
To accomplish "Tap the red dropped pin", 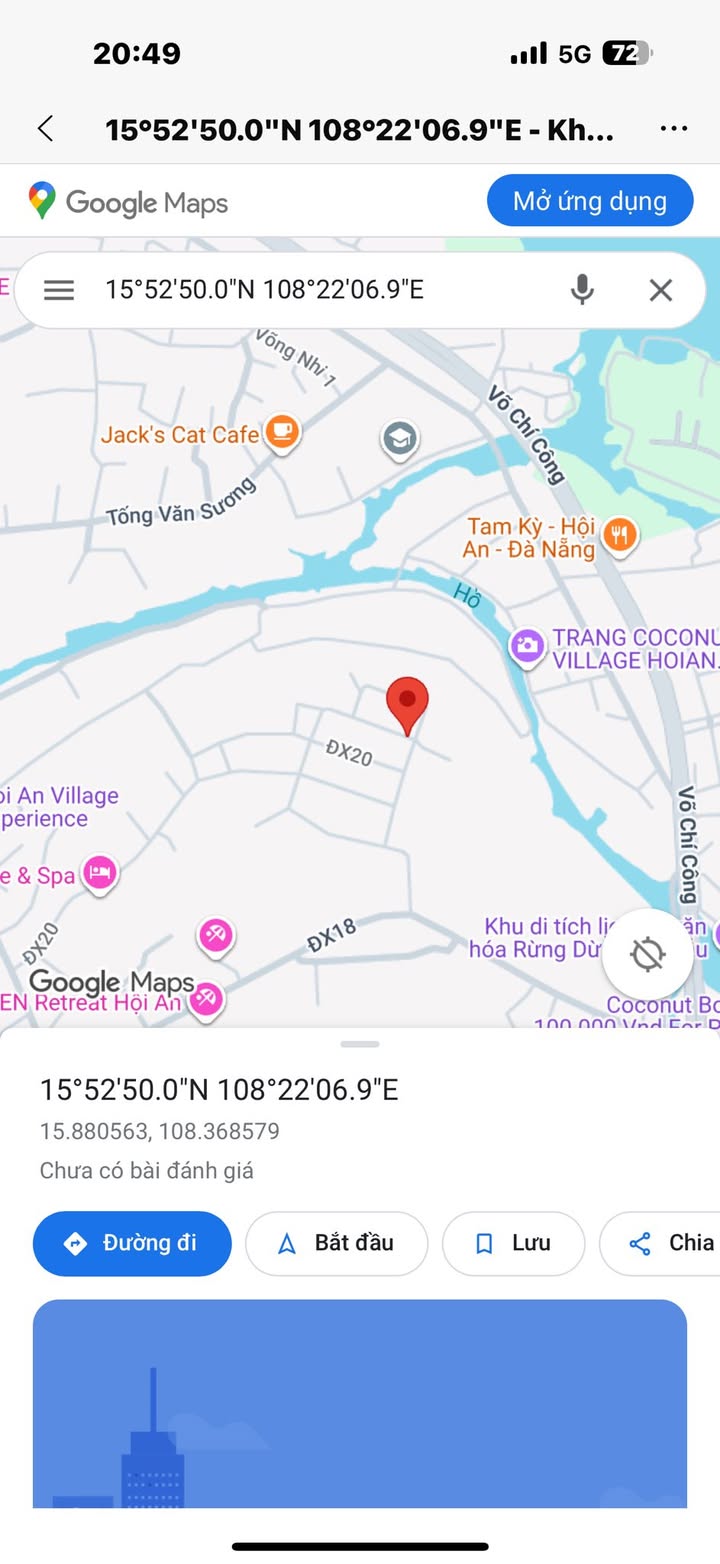I will coord(407,705).
